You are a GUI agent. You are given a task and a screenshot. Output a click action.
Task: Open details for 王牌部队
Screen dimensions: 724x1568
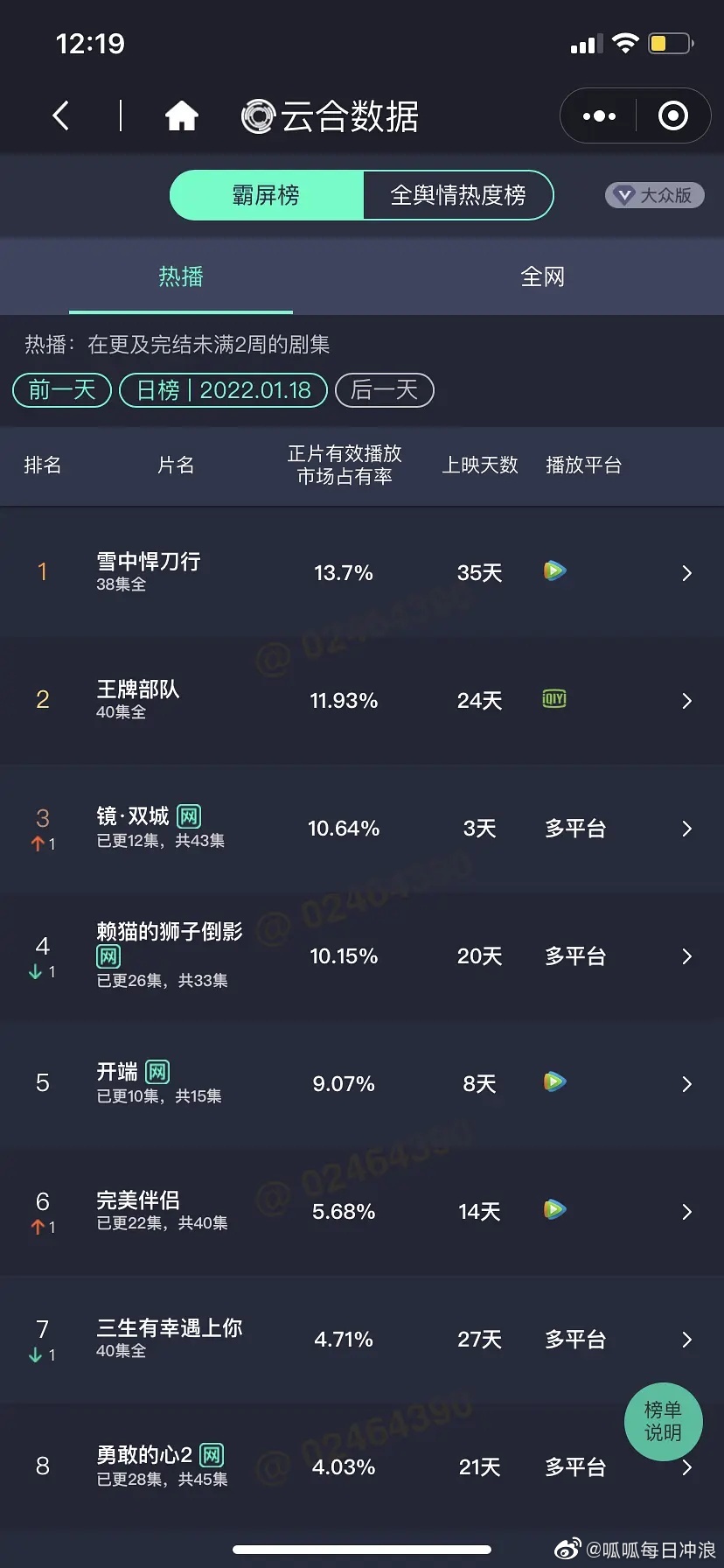coord(362,700)
